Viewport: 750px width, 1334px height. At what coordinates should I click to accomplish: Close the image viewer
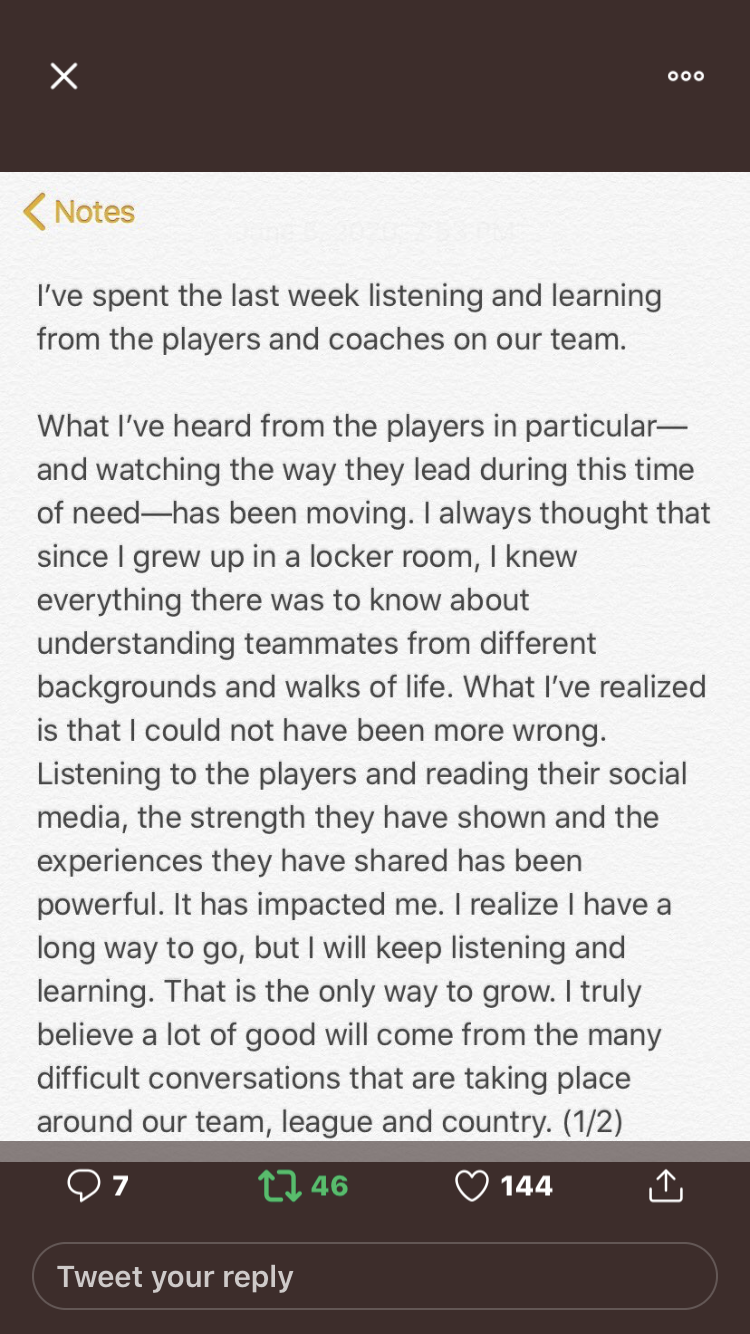coord(64,76)
